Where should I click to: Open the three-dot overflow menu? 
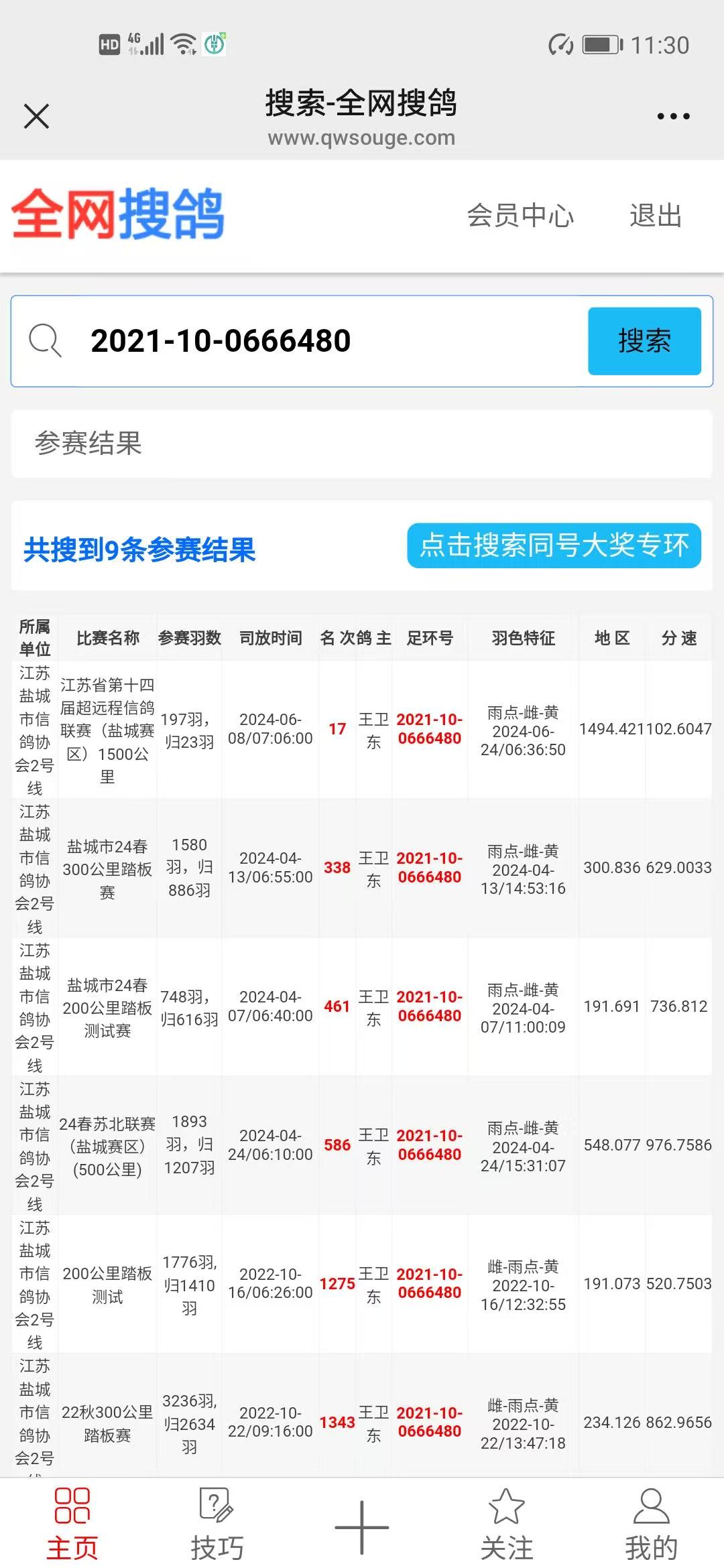pos(673,116)
